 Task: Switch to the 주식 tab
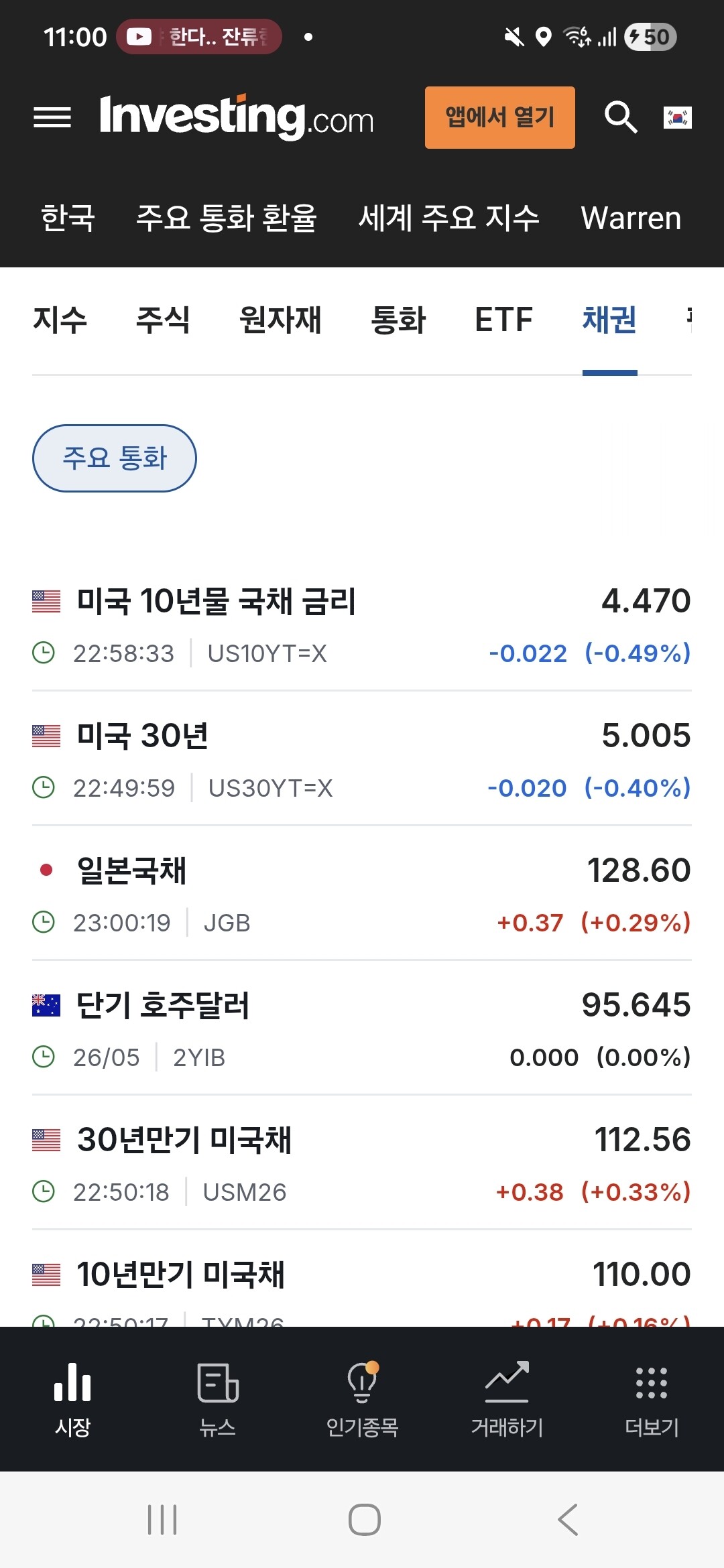163,320
